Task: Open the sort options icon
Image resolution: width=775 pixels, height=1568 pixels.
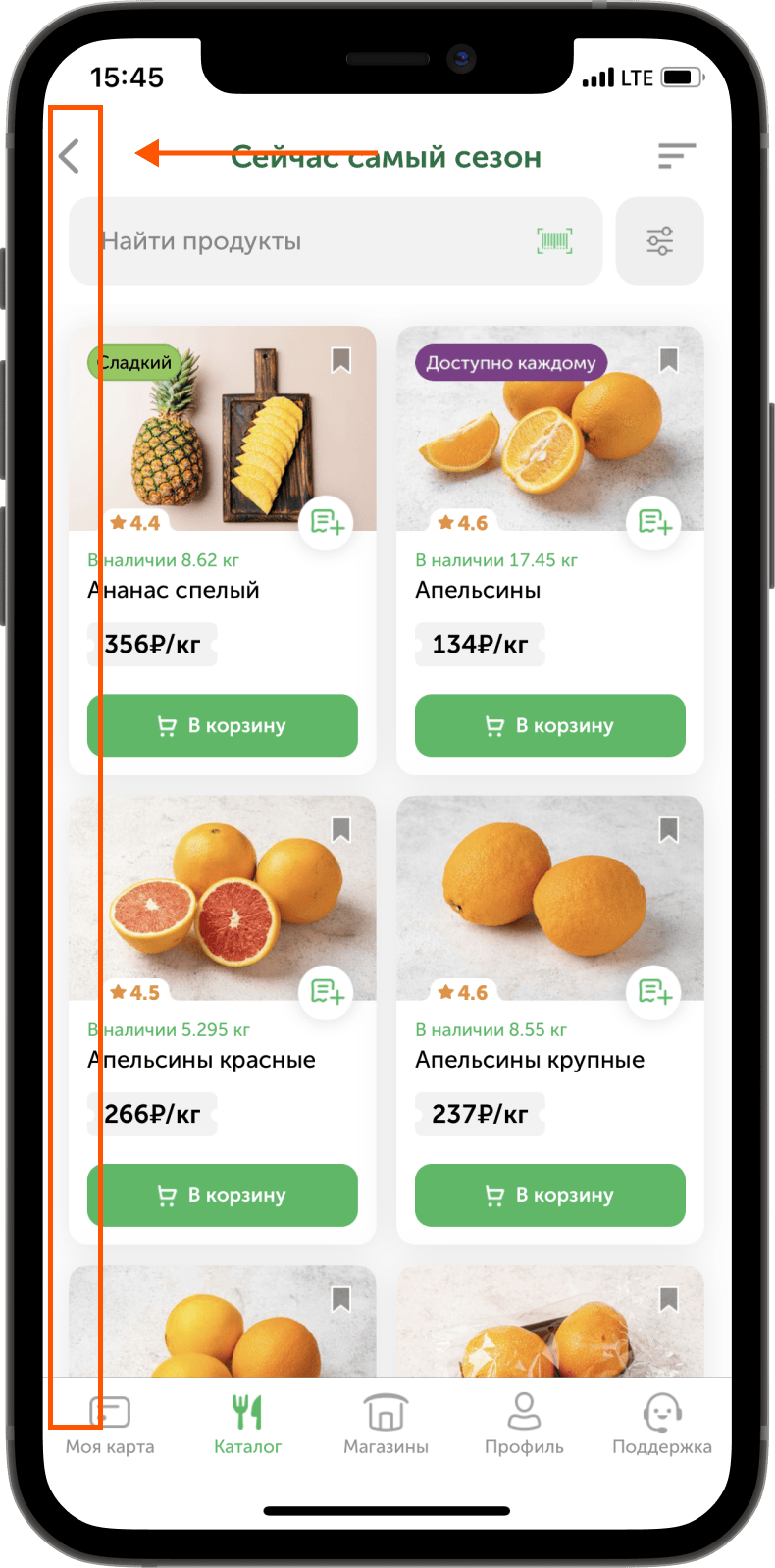Action: click(x=676, y=156)
